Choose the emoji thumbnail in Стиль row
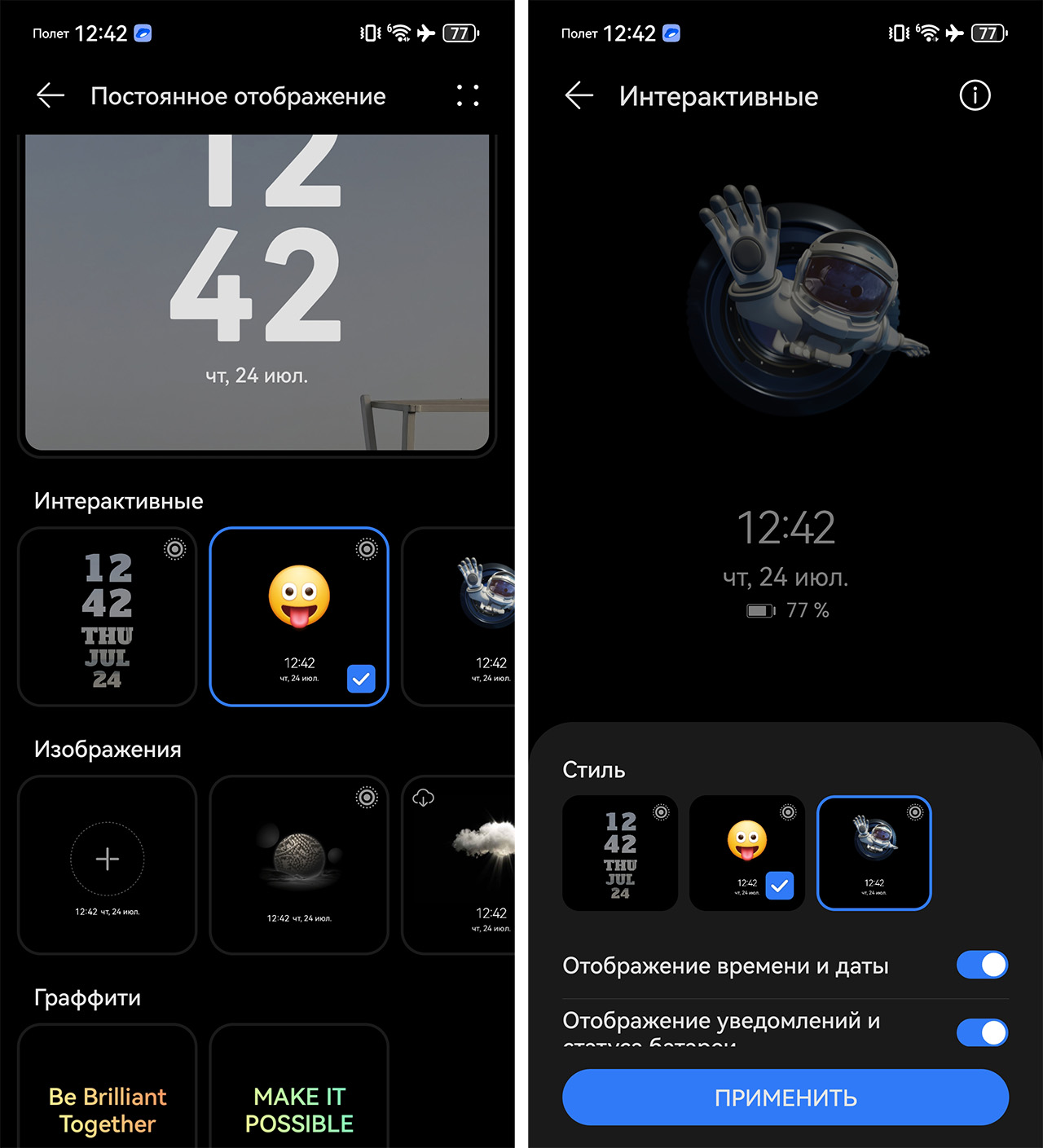1043x1148 pixels. click(746, 852)
